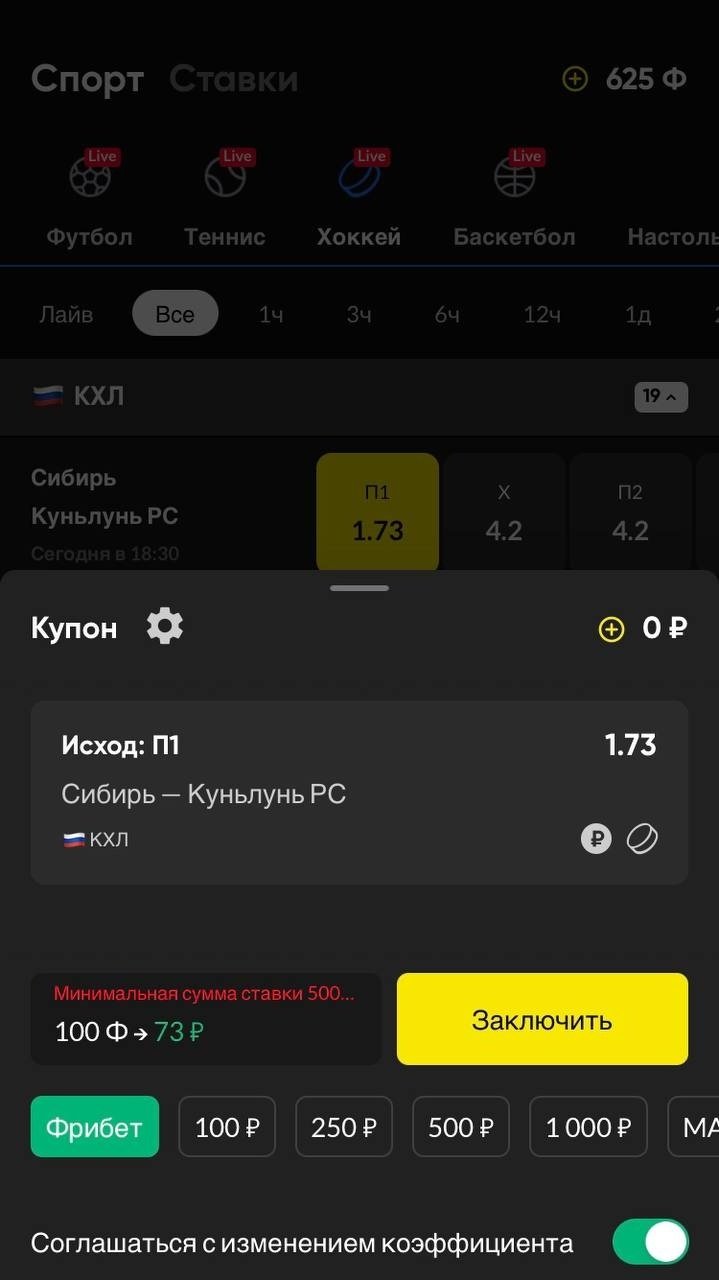
Task: Edit the stake amount field
Action: click(x=206, y=1030)
